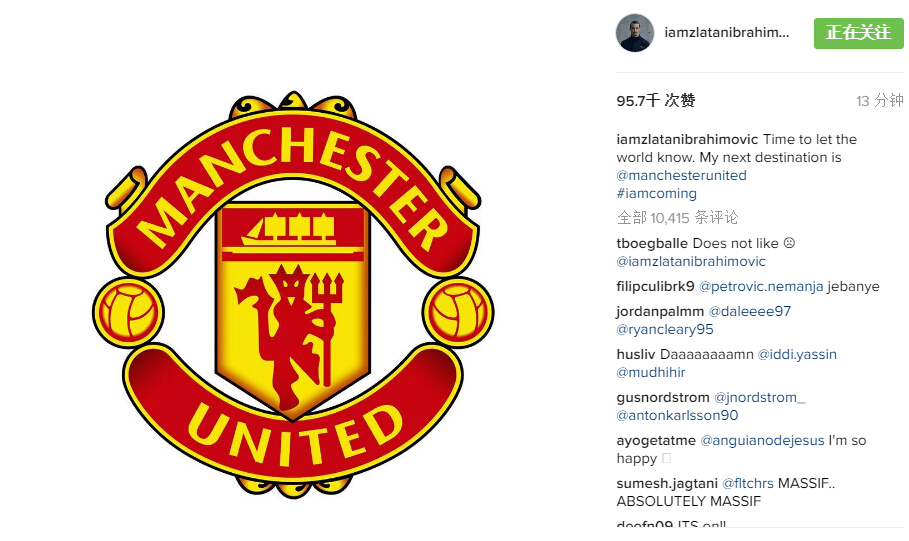Open iamzlatanibrahimovic profile avatar
This screenshot has height=541, width=909.
(x=635, y=33)
